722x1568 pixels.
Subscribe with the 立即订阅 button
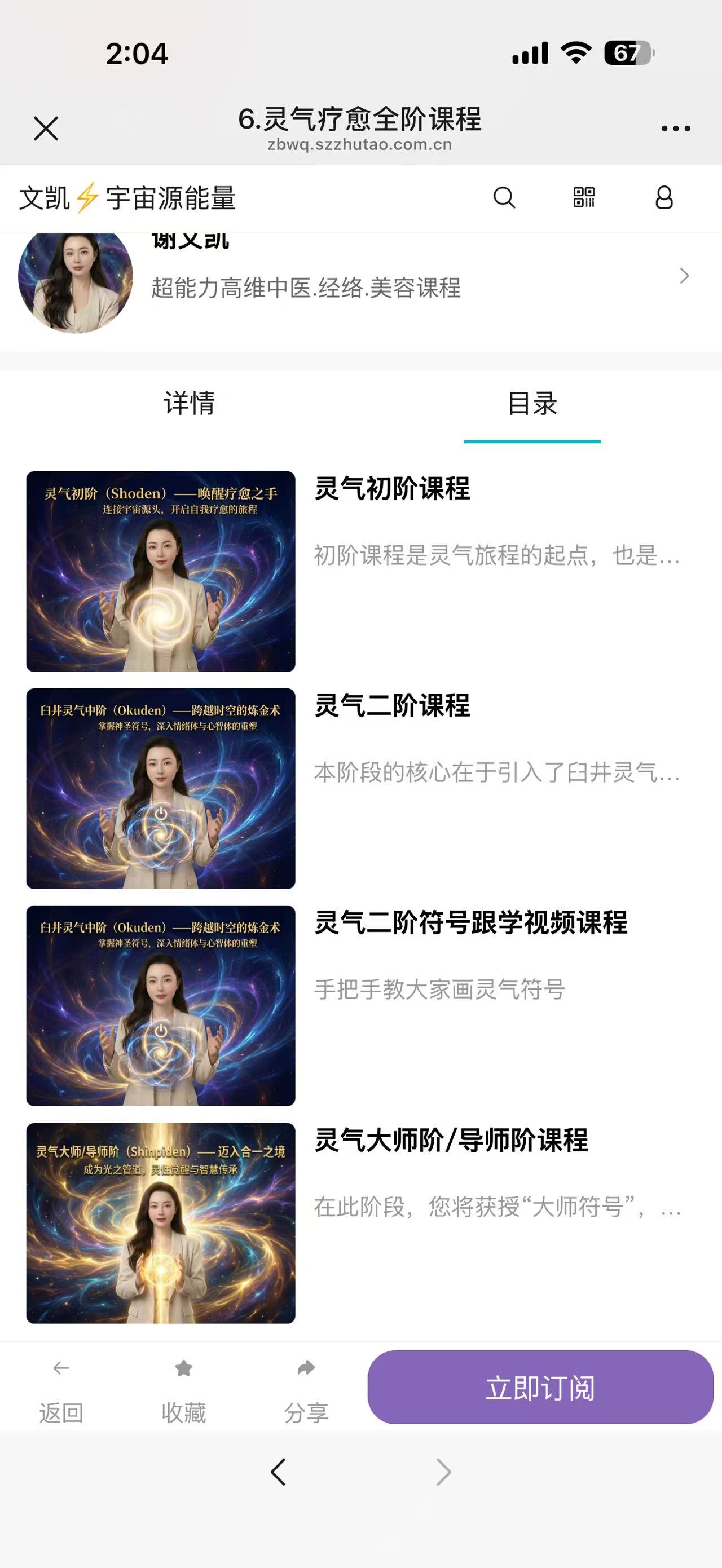pyautogui.click(x=540, y=1387)
